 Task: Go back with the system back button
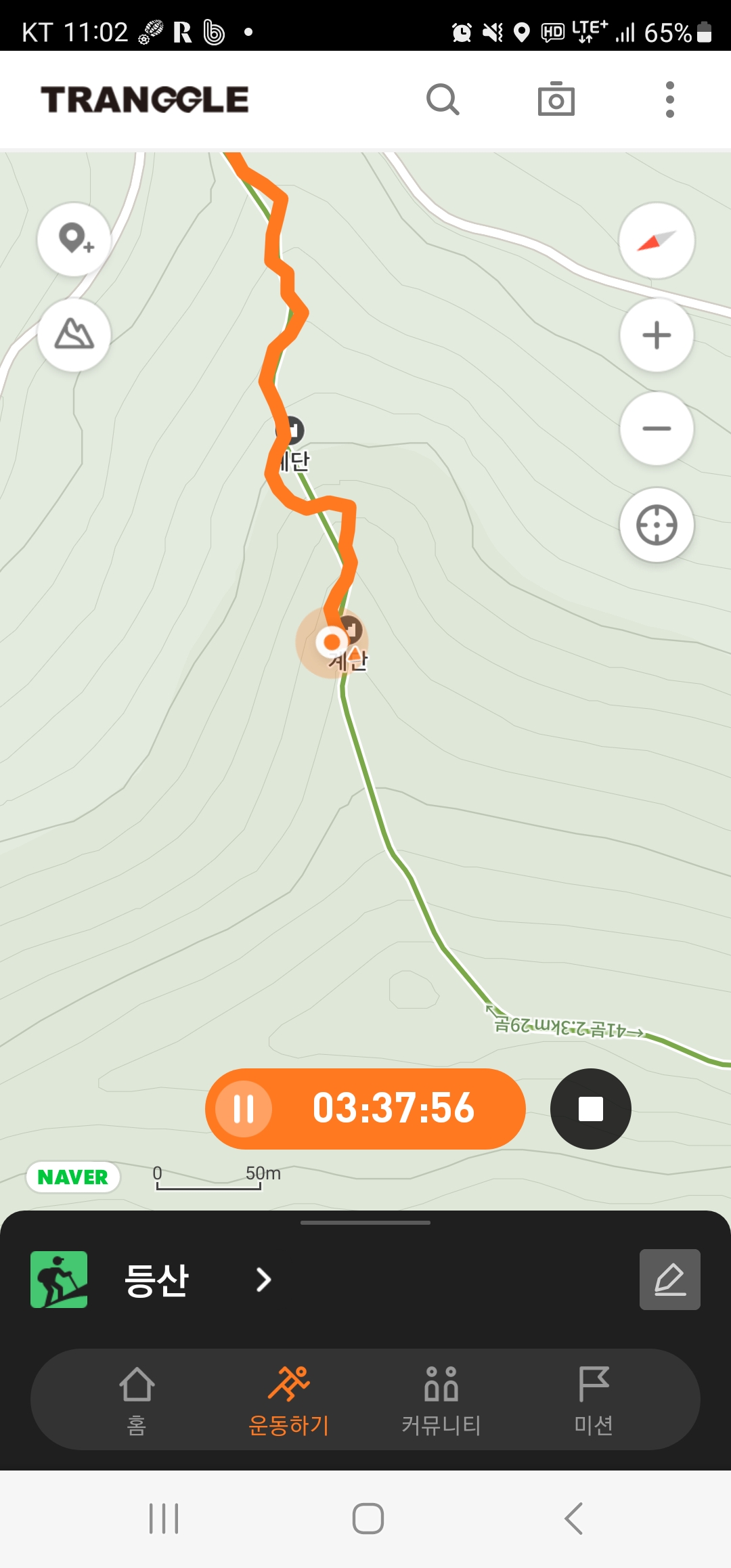point(573,1519)
